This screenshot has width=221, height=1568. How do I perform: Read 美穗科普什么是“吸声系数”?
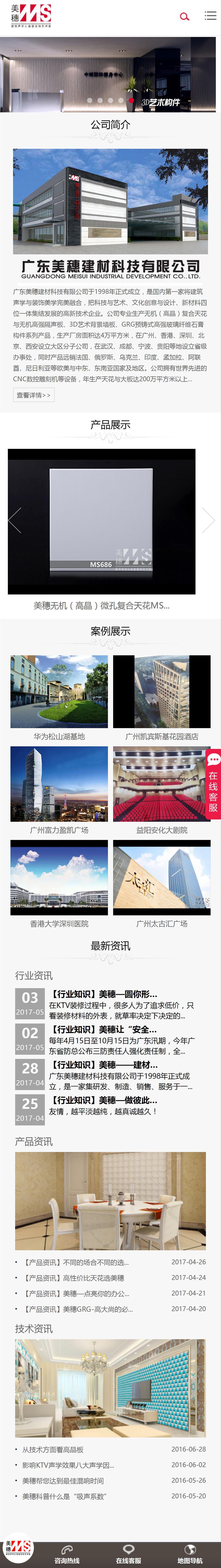point(64,1496)
